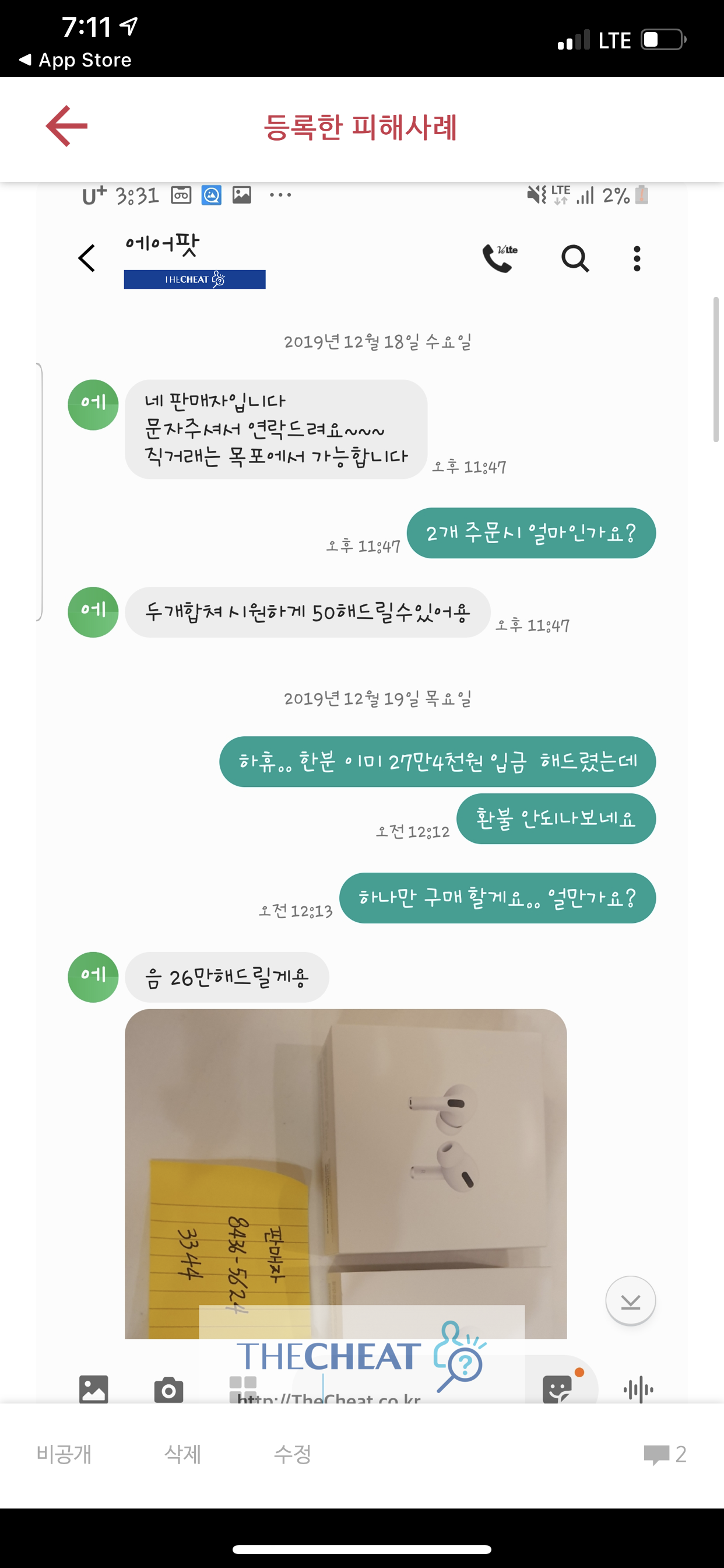The width and height of the screenshot is (724, 1568).
Task: Set the case to 비공개
Action: point(64,1454)
